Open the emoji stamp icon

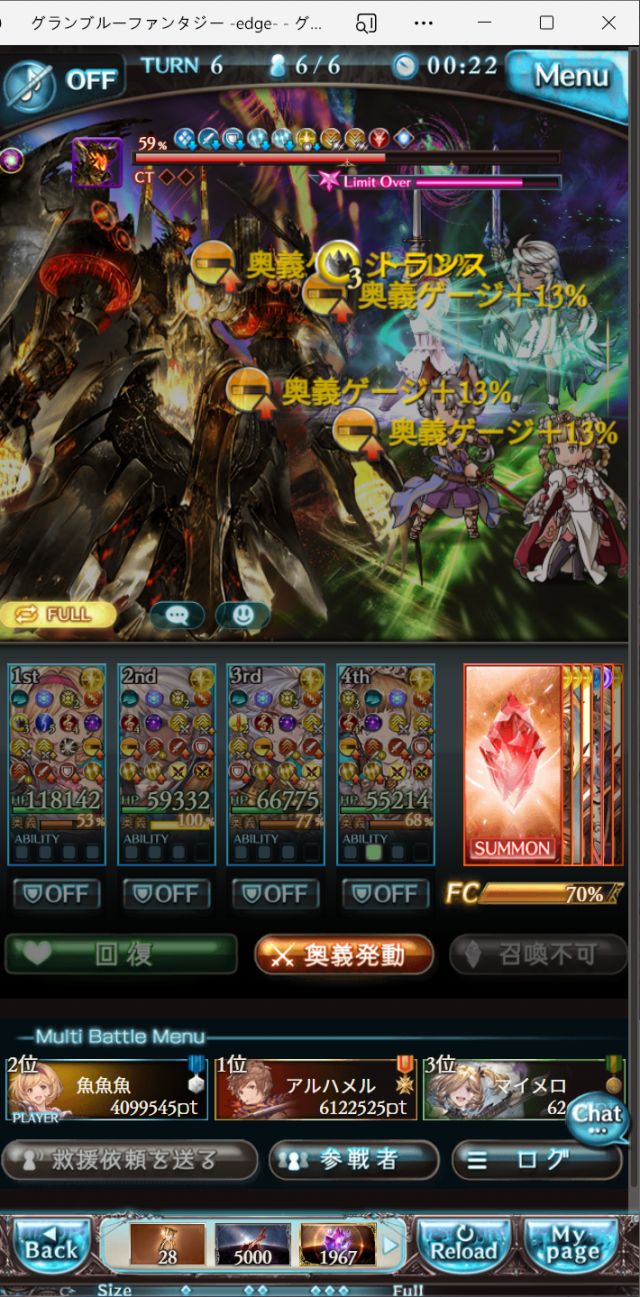pos(243,615)
